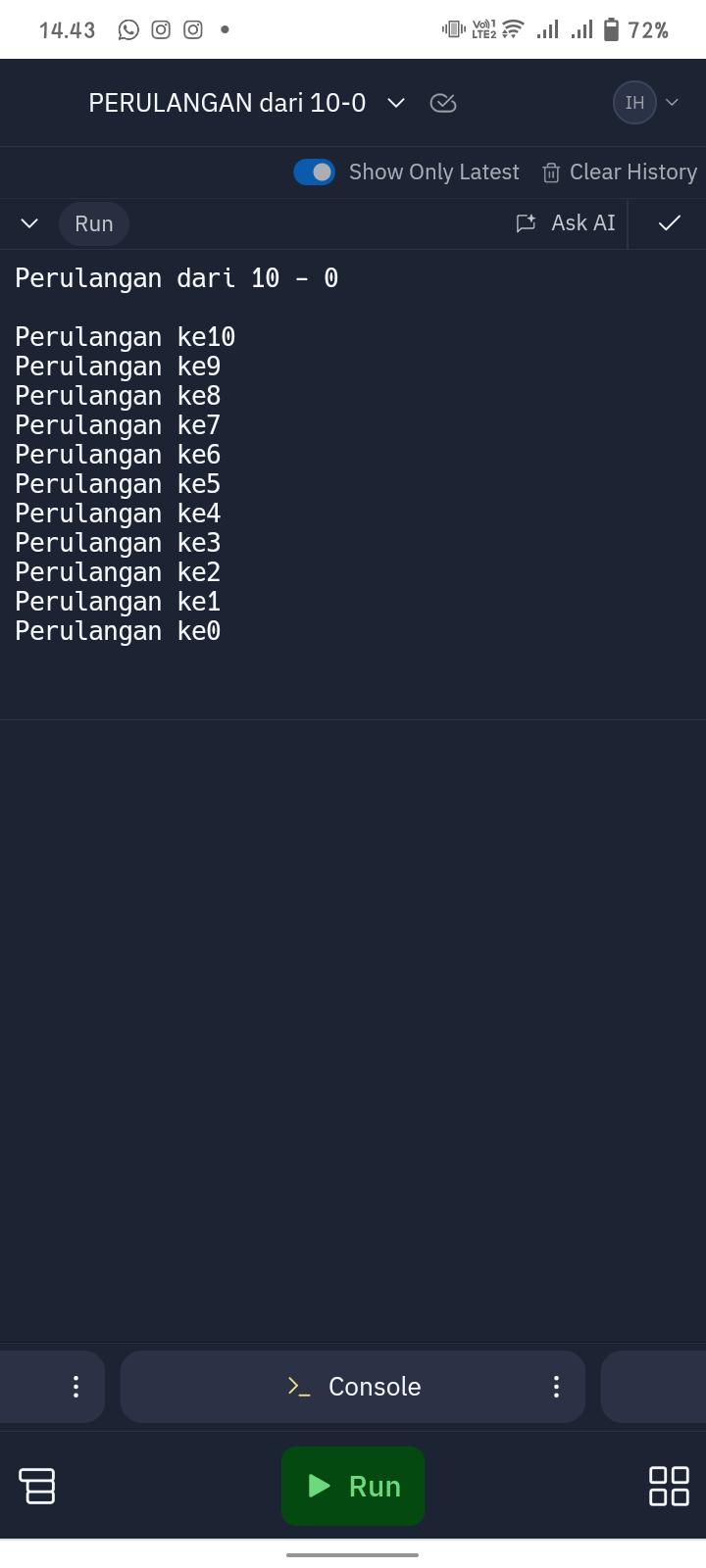The width and height of the screenshot is (706, 1568).
Task: Tap the checkmark icon beside Ask AI
Action: click(670, 223)
